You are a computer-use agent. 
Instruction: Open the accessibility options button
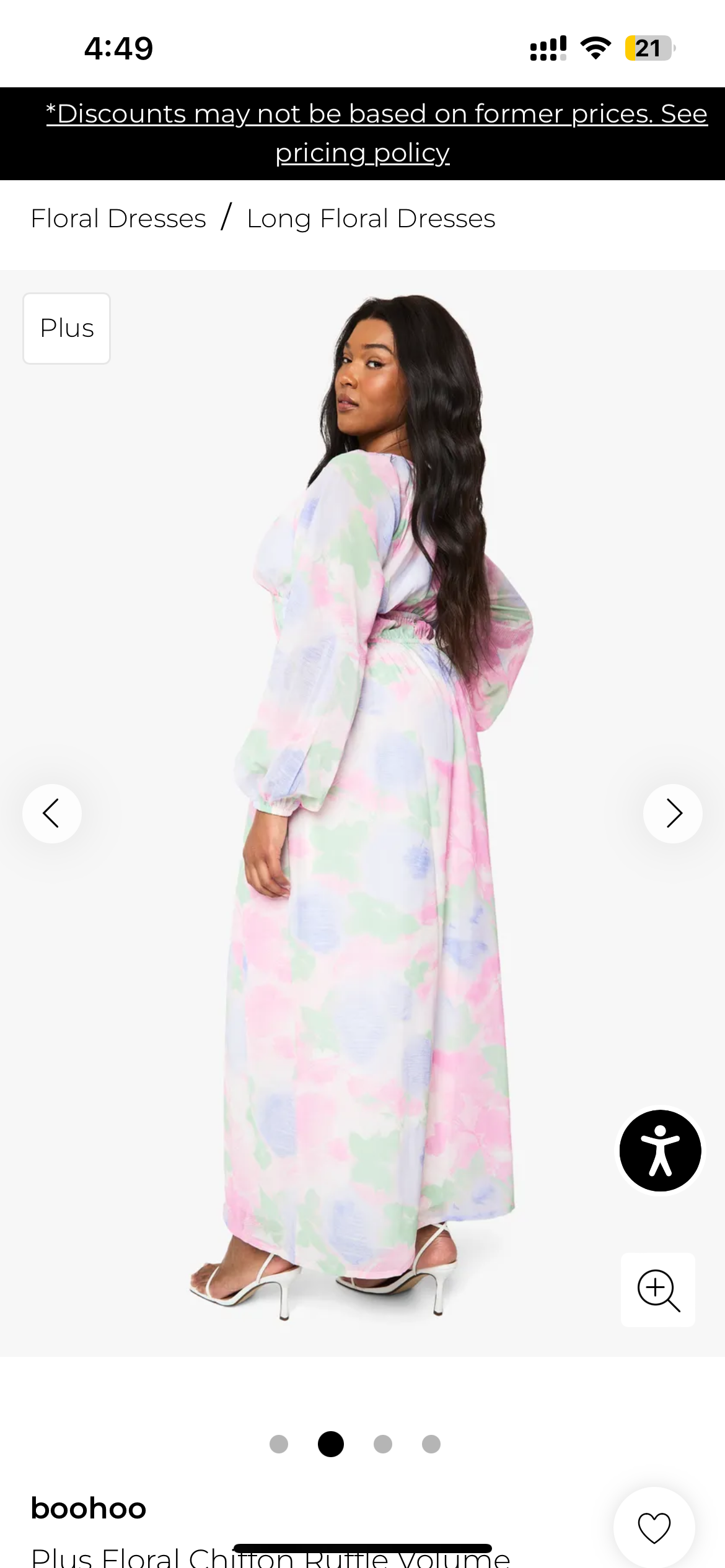pyautogui.click(x=660, y=1150)
